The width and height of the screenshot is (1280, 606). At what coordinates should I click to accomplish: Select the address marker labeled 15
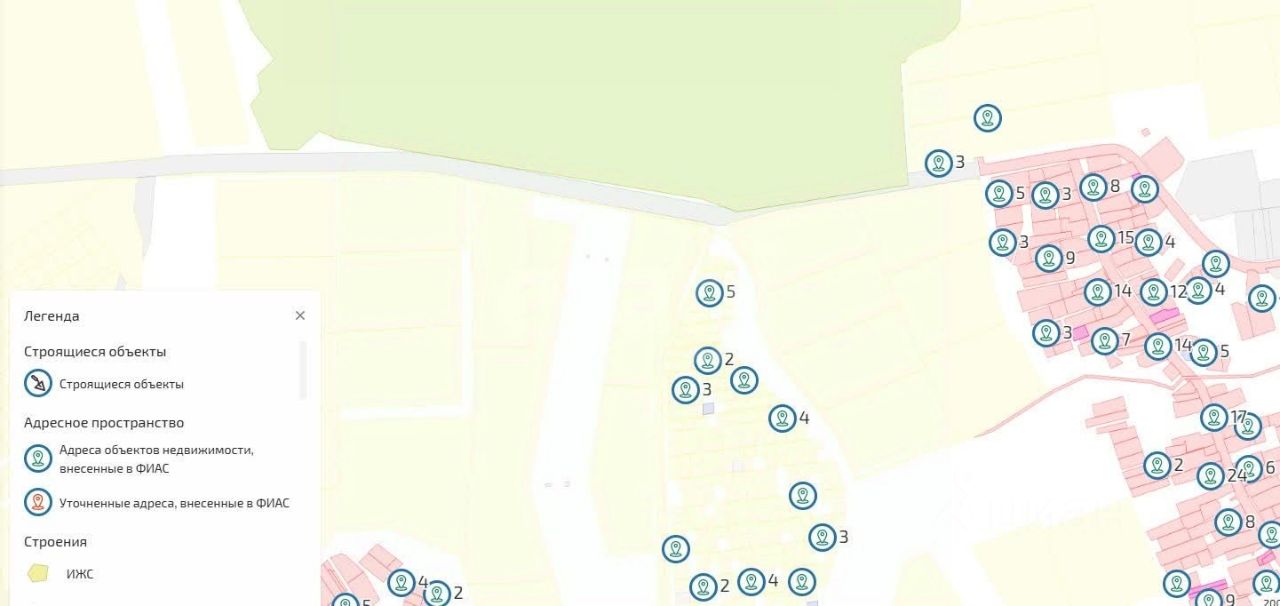pyautogui.click(x=1101, y=239)
